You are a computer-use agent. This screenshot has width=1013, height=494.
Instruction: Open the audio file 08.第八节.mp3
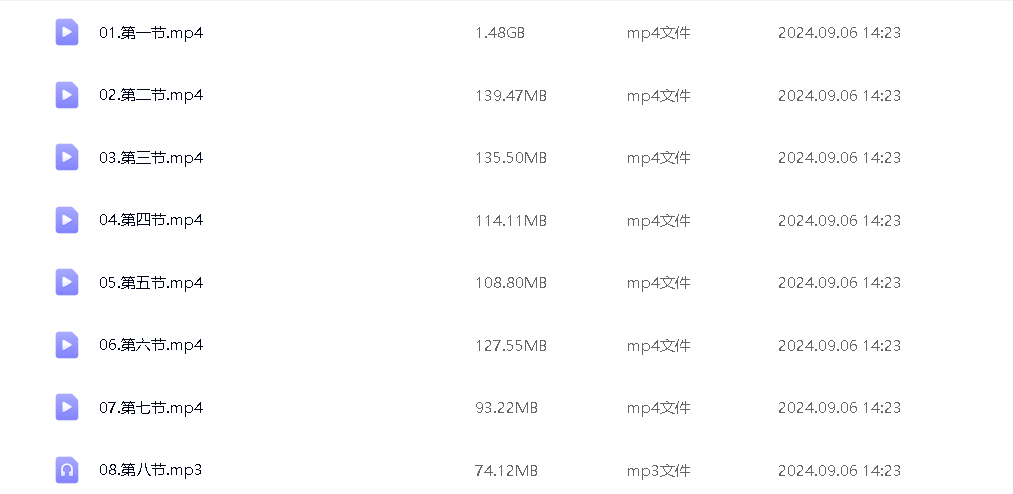coord(150,470)
